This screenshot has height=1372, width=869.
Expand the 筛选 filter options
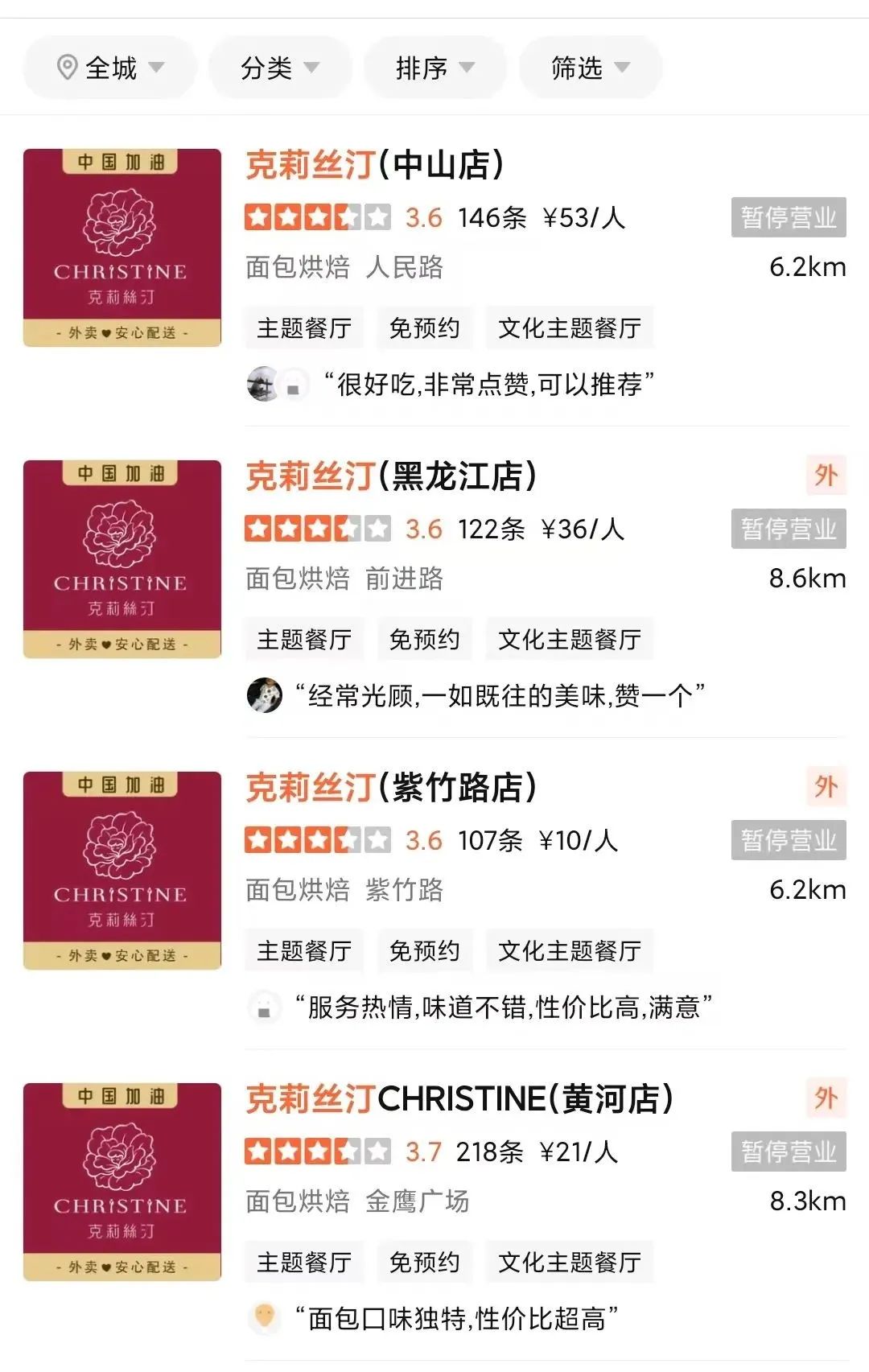tap(590, 68)
